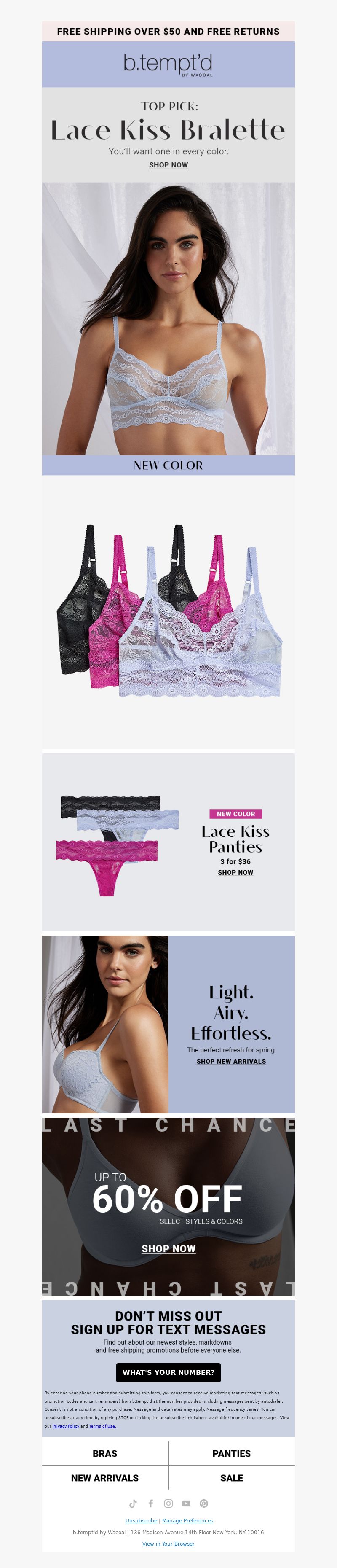The width and height of the screenshot is (337, 1568).
Task: Tap SHOP NOW under Lace Kiss Bralette
Action: pos(168,165)
